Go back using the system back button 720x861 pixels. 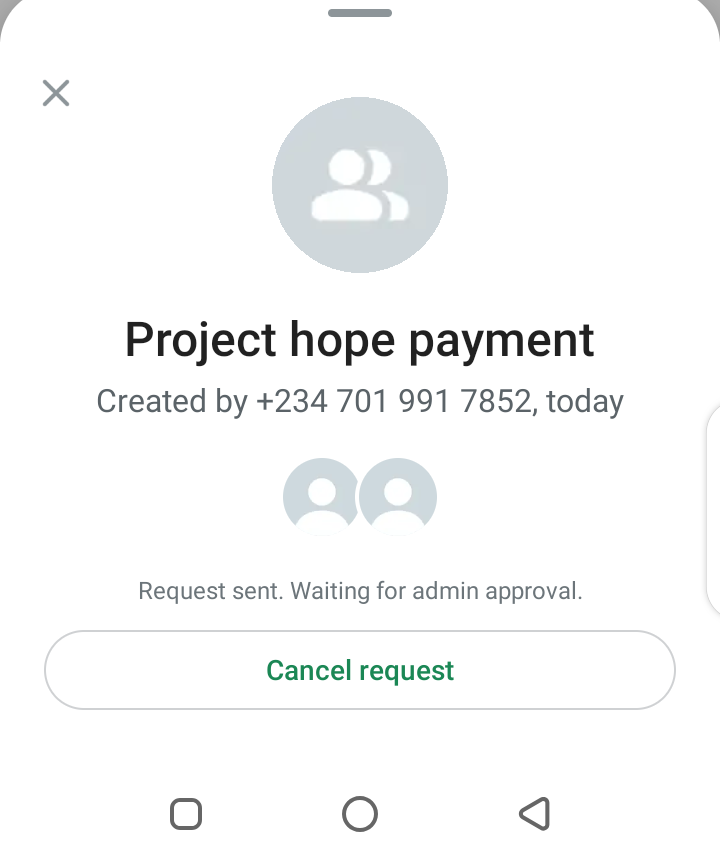click(535, 814)
